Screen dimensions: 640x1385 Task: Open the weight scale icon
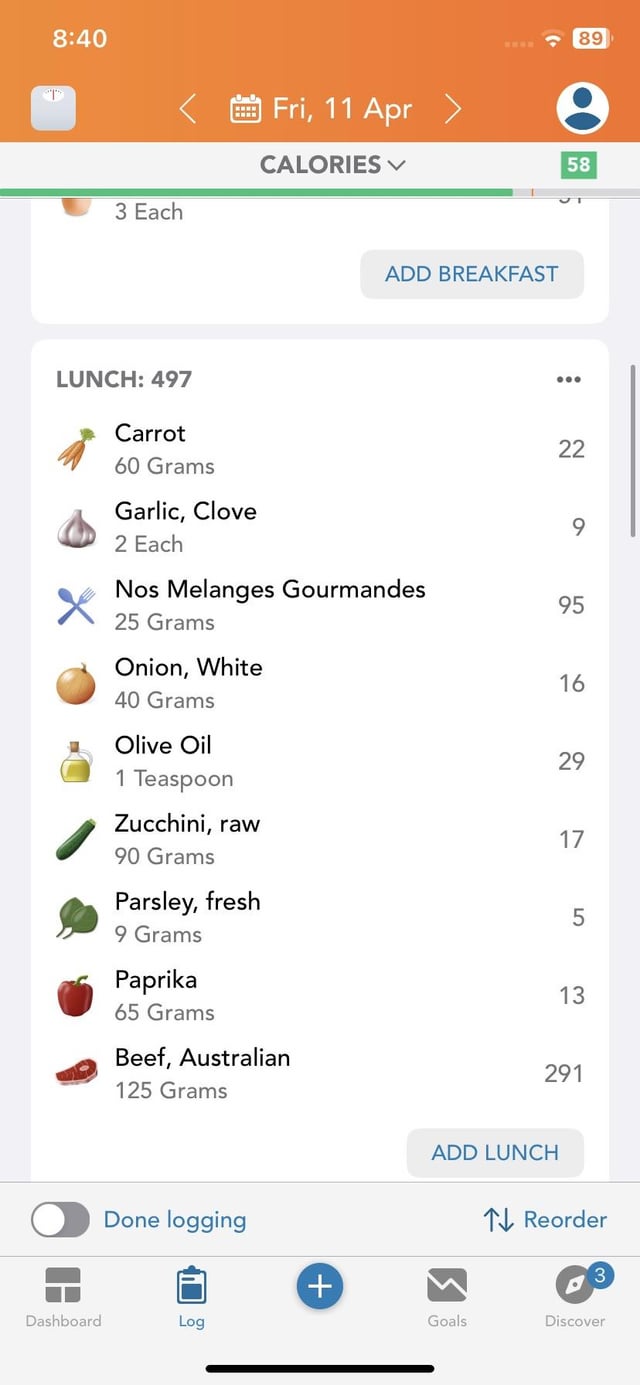pos(53,108)
